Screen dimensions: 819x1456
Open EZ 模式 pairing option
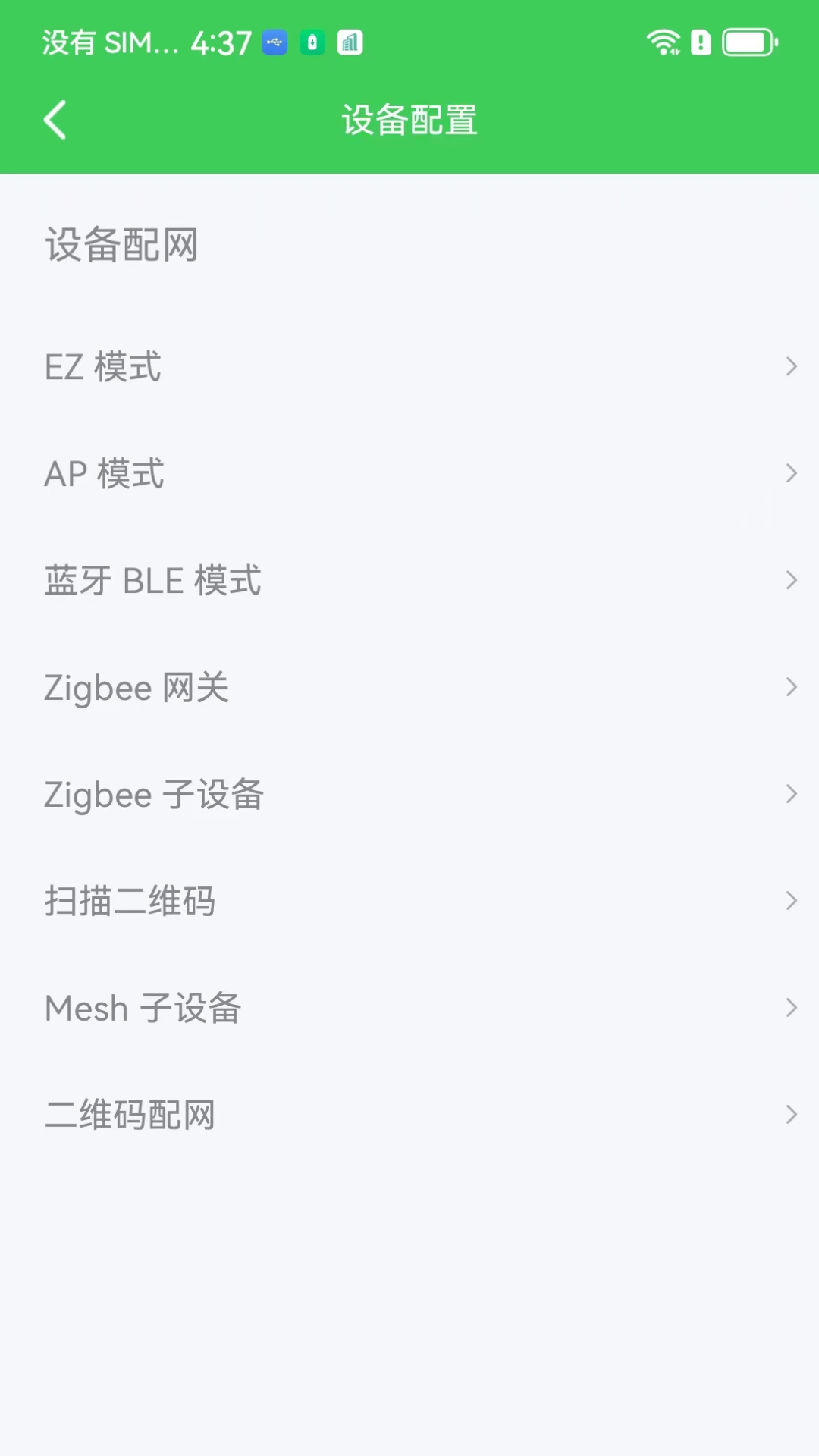click(x=409, y=367)
